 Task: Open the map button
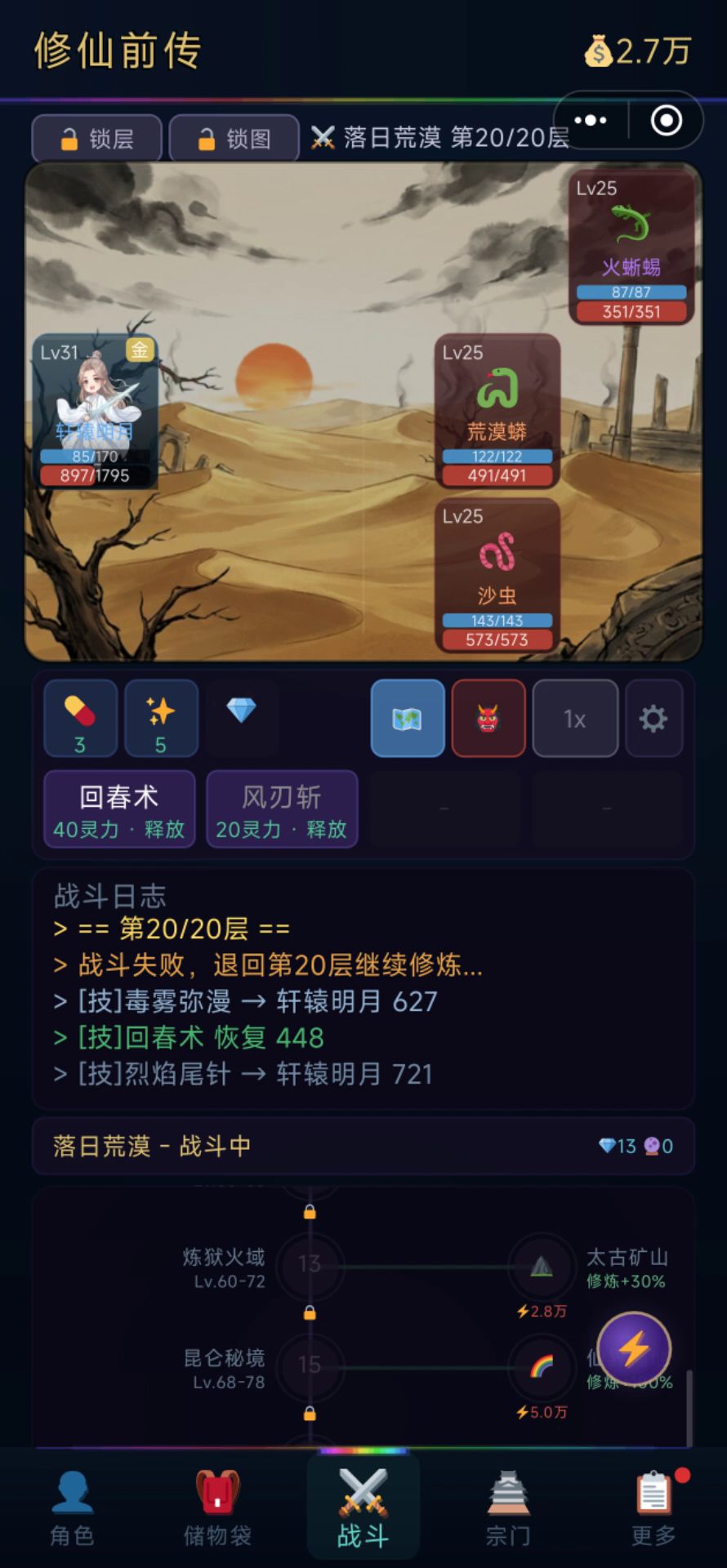click(x=408, y=719)
